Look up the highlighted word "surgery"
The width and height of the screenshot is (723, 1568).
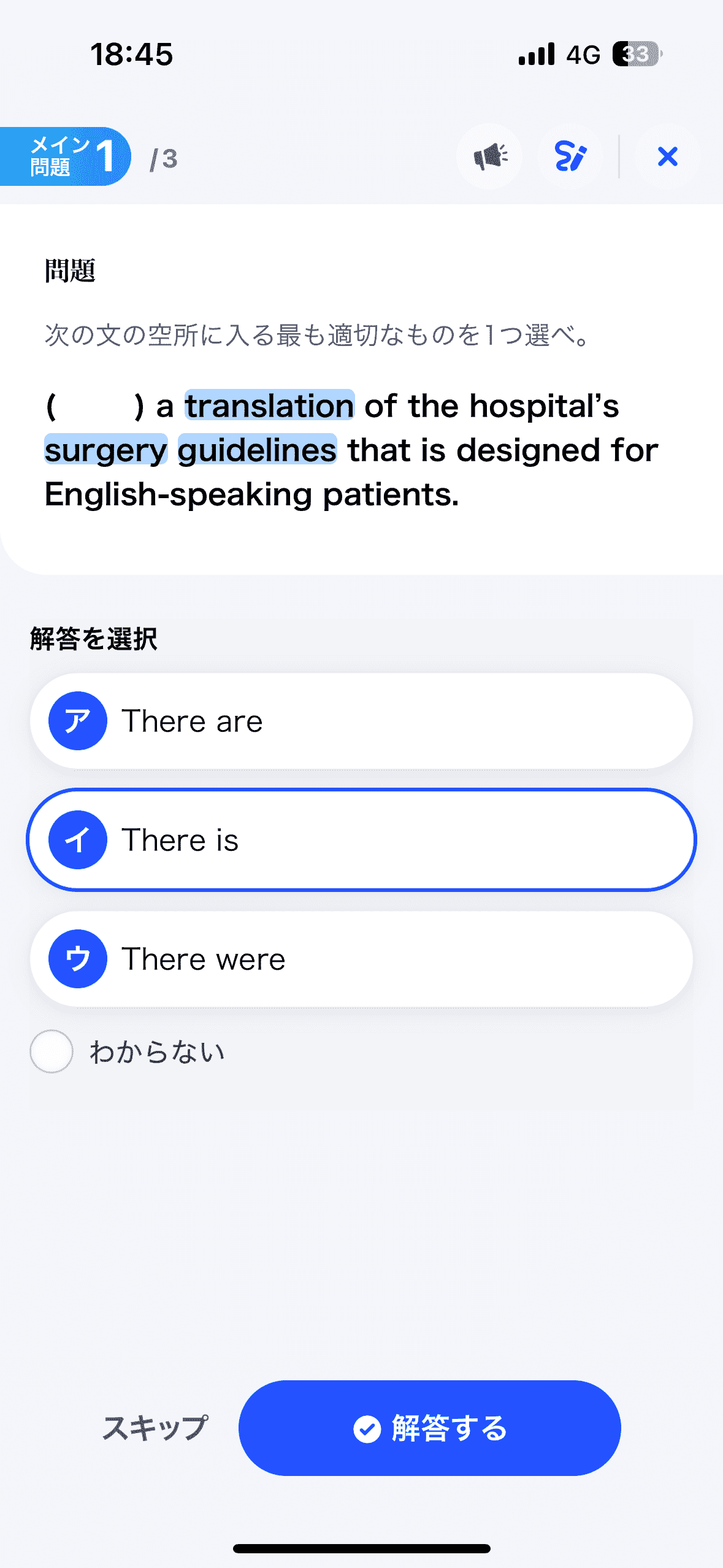[106, 450]
